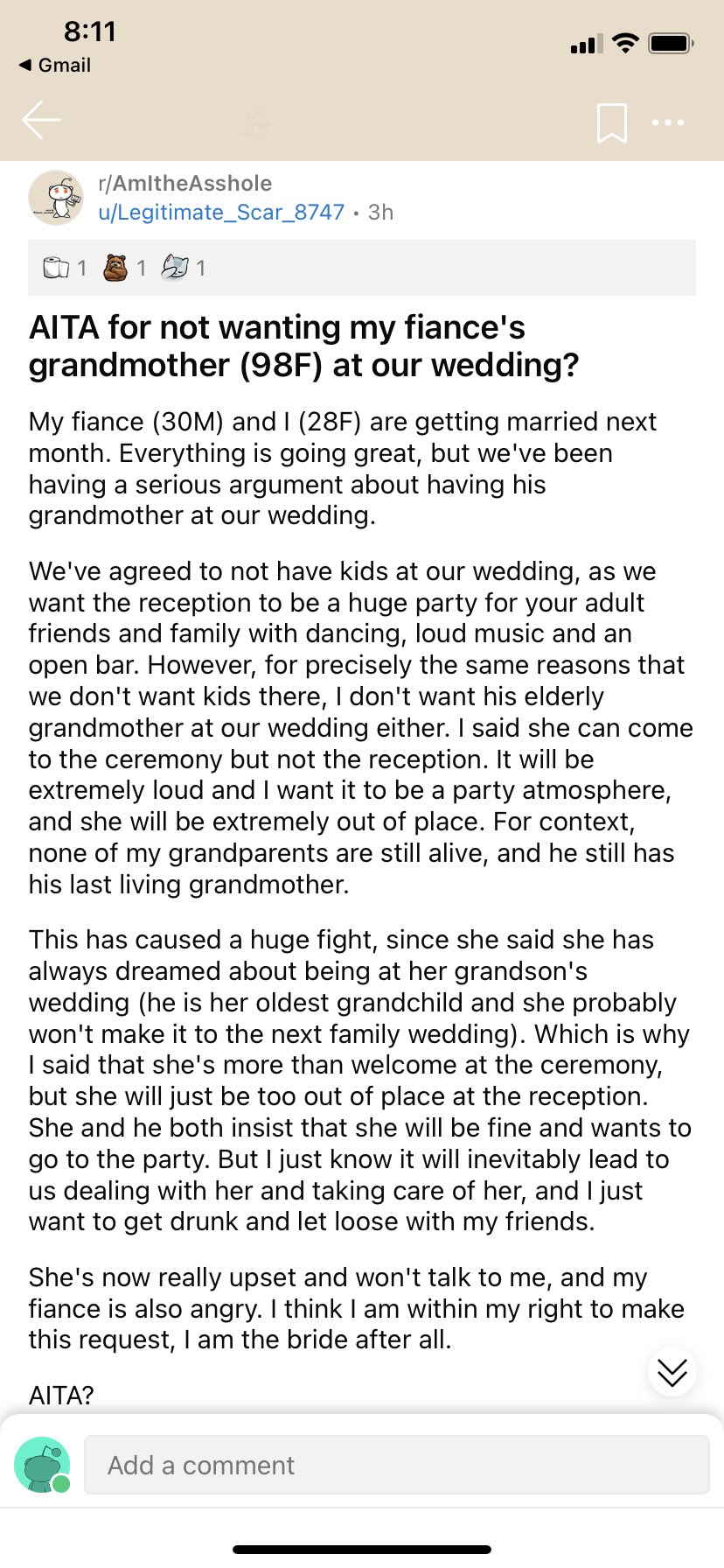This screenshot has height=1568, width=724.
Task: View u/Legitimate_Scar_8747's profile
Action: (221, 213)
